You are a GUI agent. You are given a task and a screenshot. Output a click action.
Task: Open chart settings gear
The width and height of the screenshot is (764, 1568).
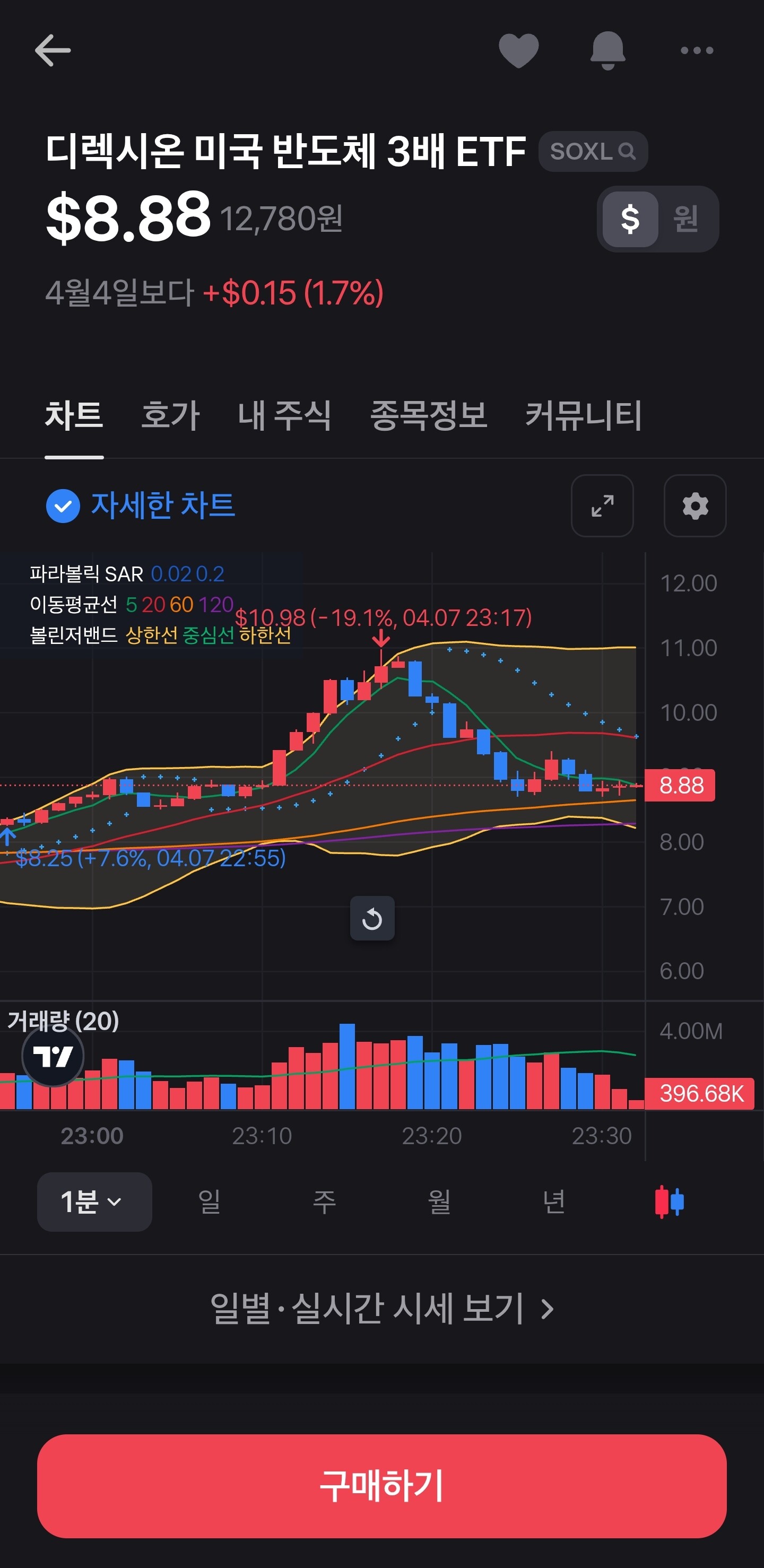tap(694, 506)
